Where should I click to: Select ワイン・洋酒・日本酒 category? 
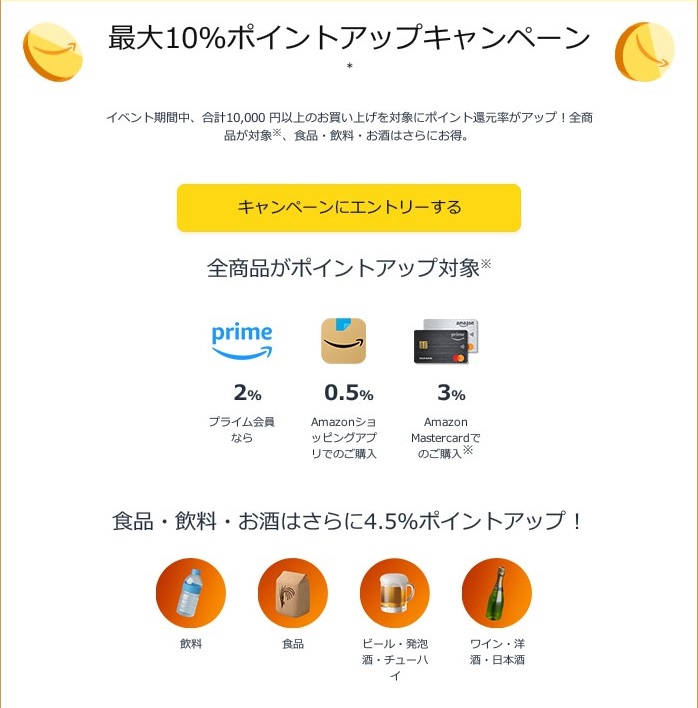(497, 593)
